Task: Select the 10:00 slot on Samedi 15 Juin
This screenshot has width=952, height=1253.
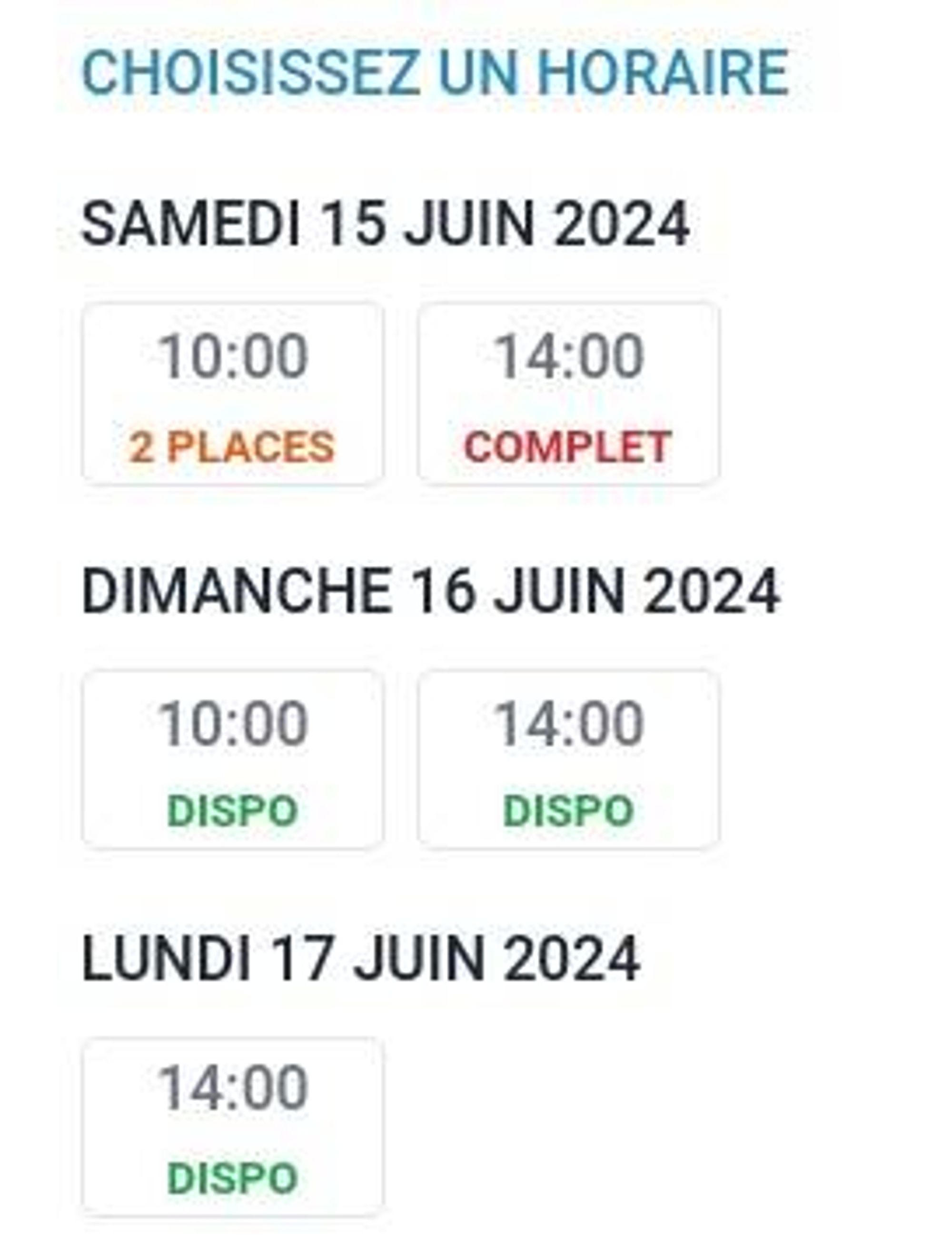Action: (235, 394)
